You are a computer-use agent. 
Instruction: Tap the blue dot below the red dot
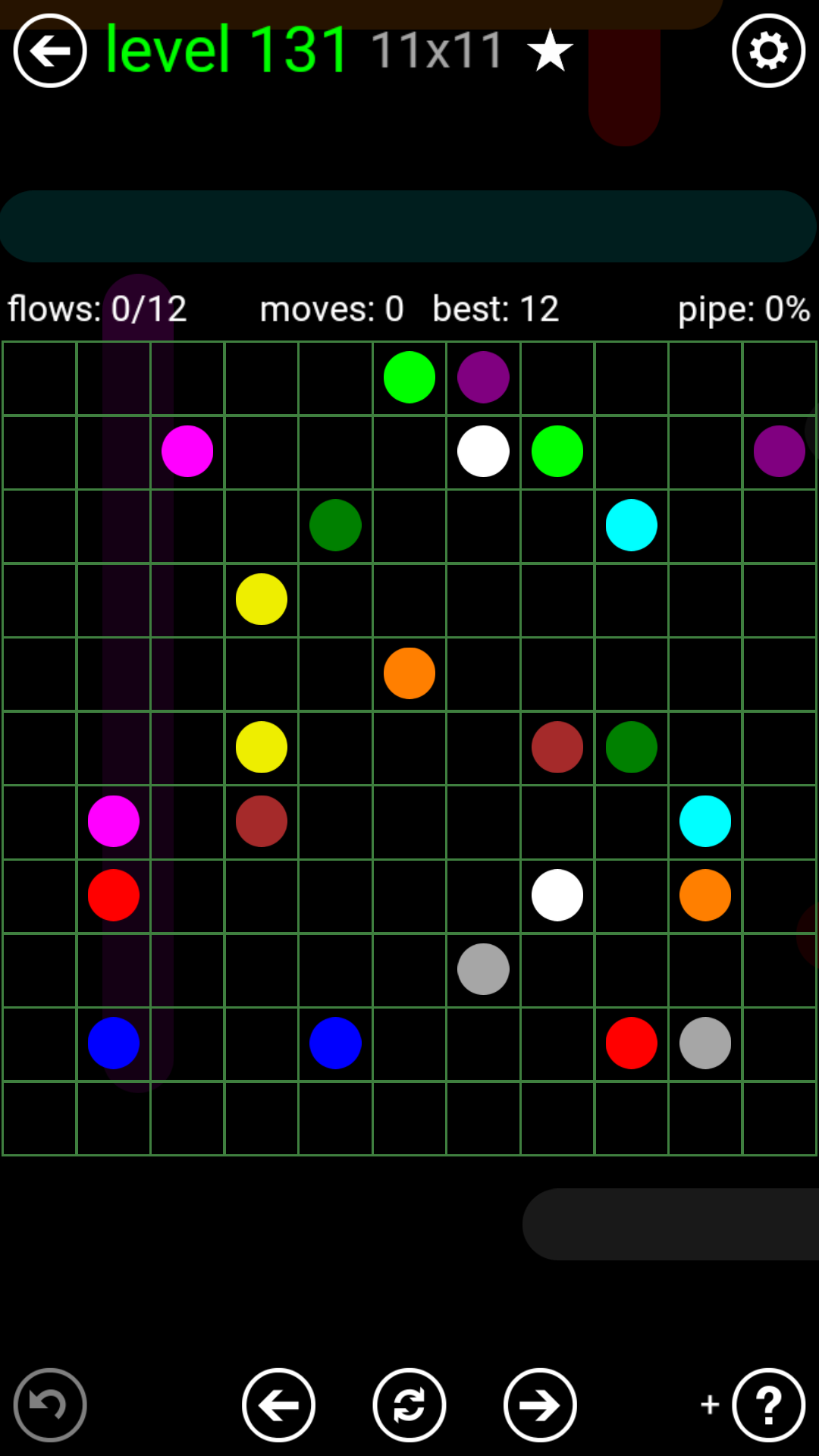pos(114,1043)
